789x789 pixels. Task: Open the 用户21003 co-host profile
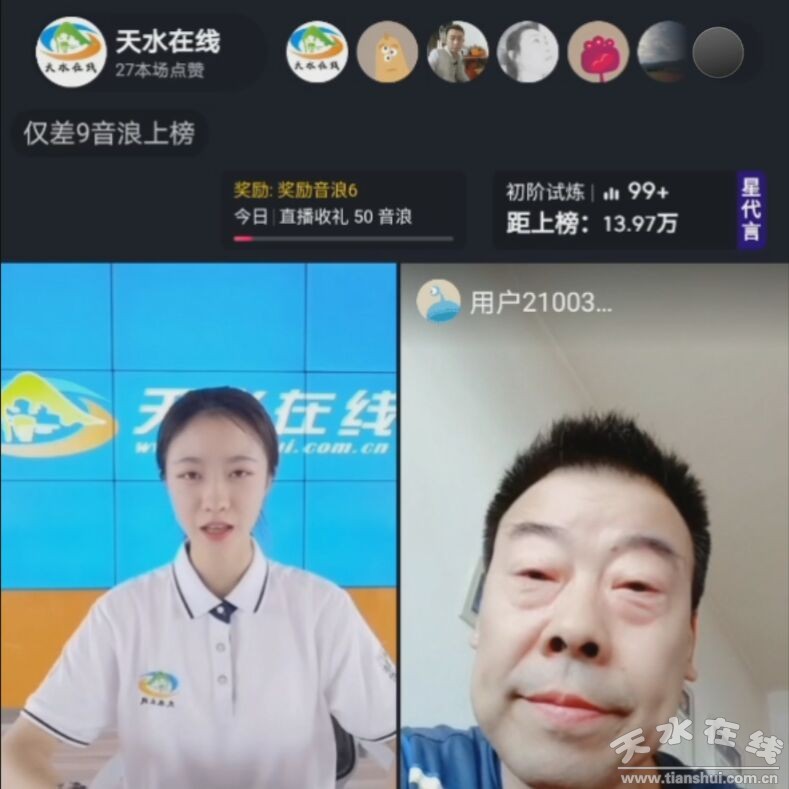(513, 301)
